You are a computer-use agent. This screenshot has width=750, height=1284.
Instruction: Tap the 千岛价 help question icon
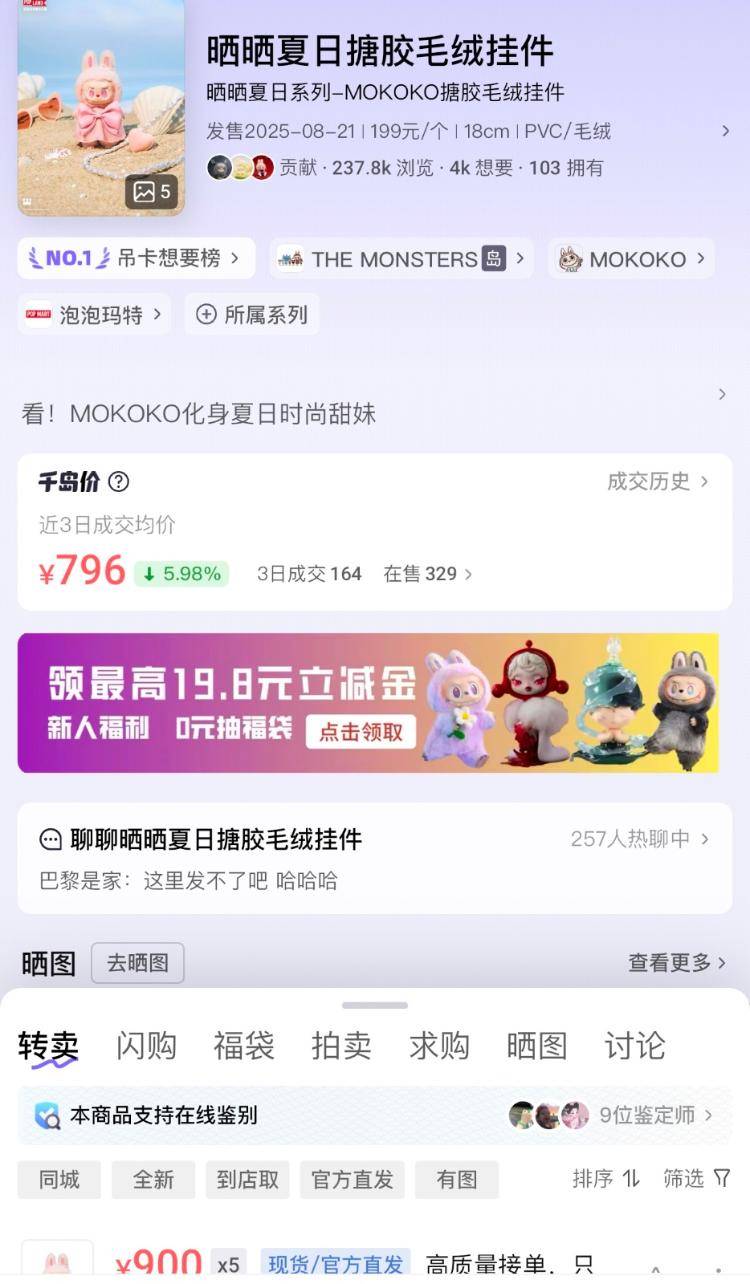coord(119,482)
